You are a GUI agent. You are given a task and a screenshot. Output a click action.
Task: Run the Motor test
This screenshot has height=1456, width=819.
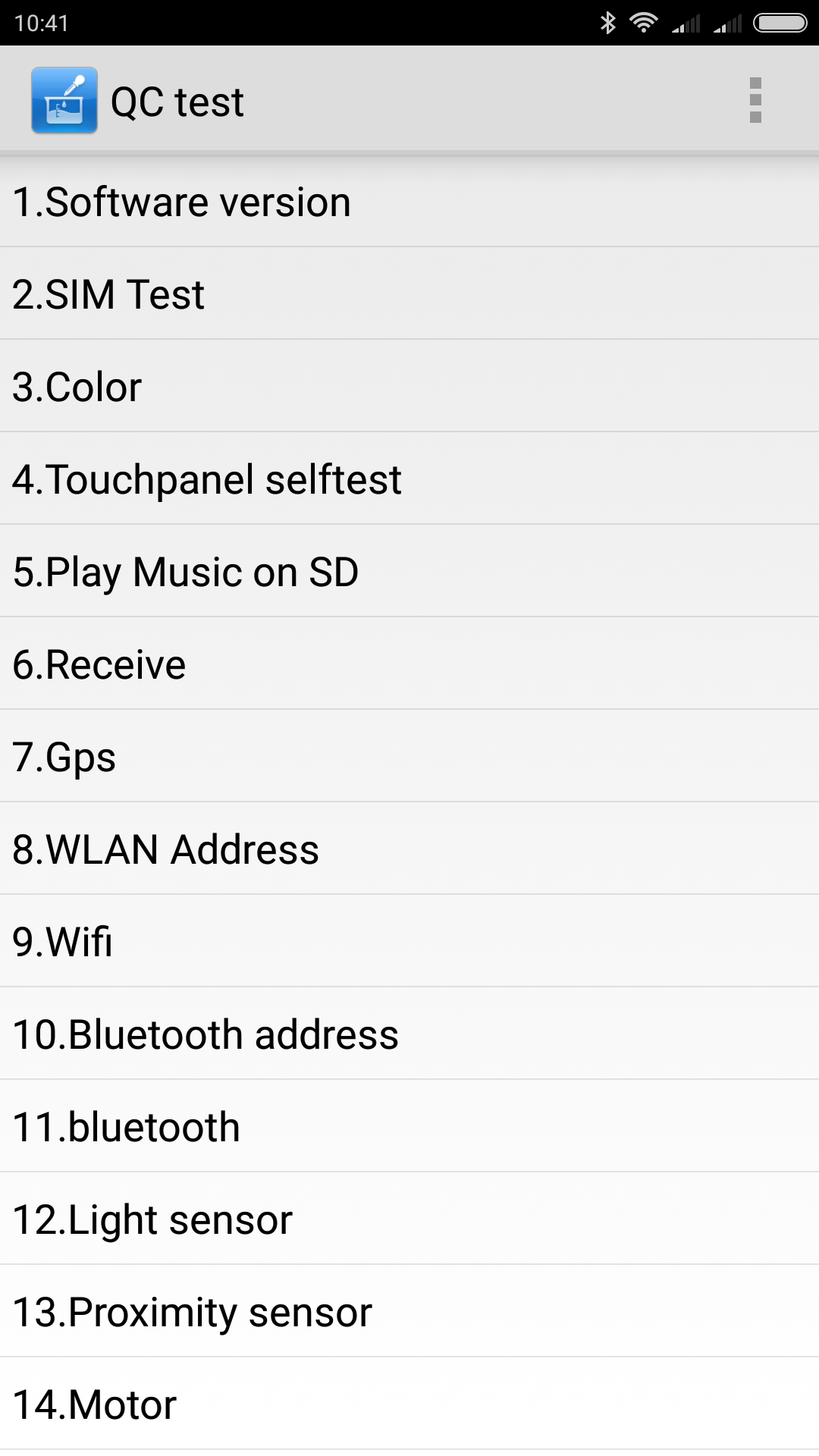coord(409,1404)
